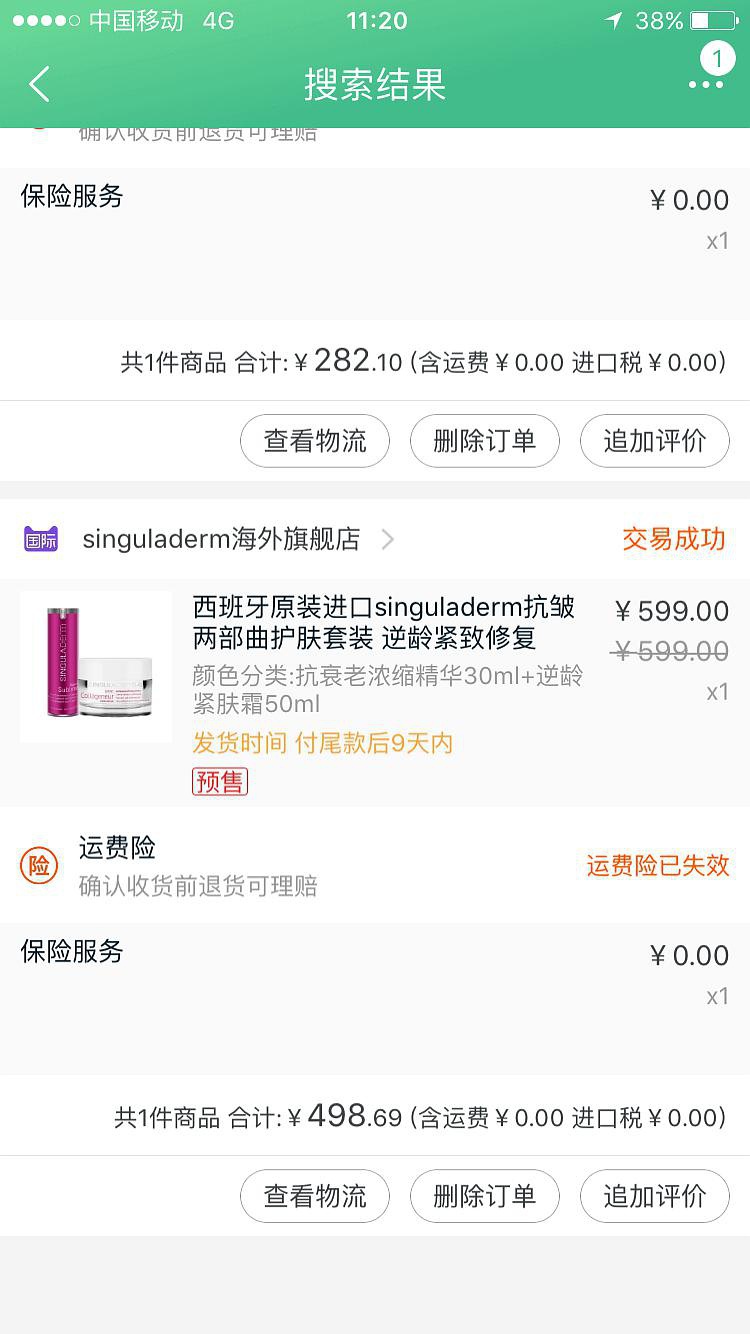Tap the notification badge showing 1

point(717,58)
